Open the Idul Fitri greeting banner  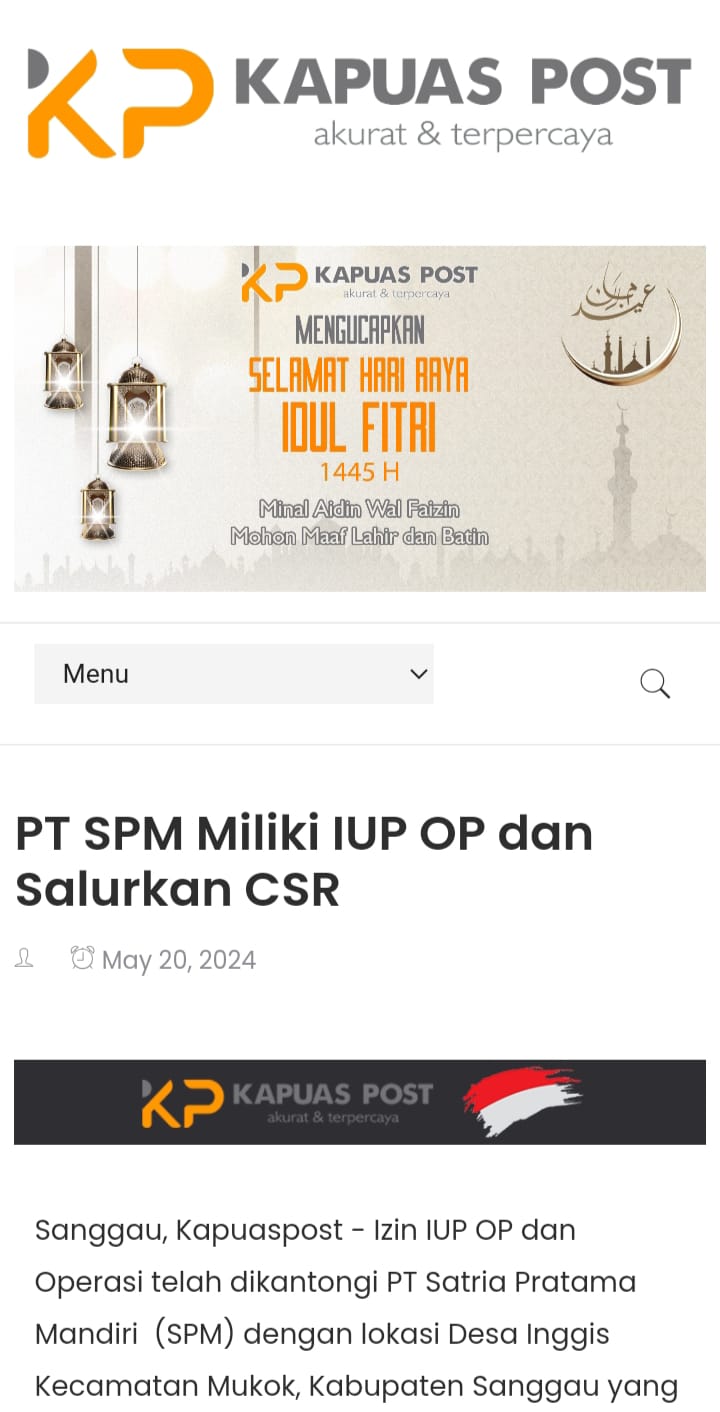pos(360,418)
